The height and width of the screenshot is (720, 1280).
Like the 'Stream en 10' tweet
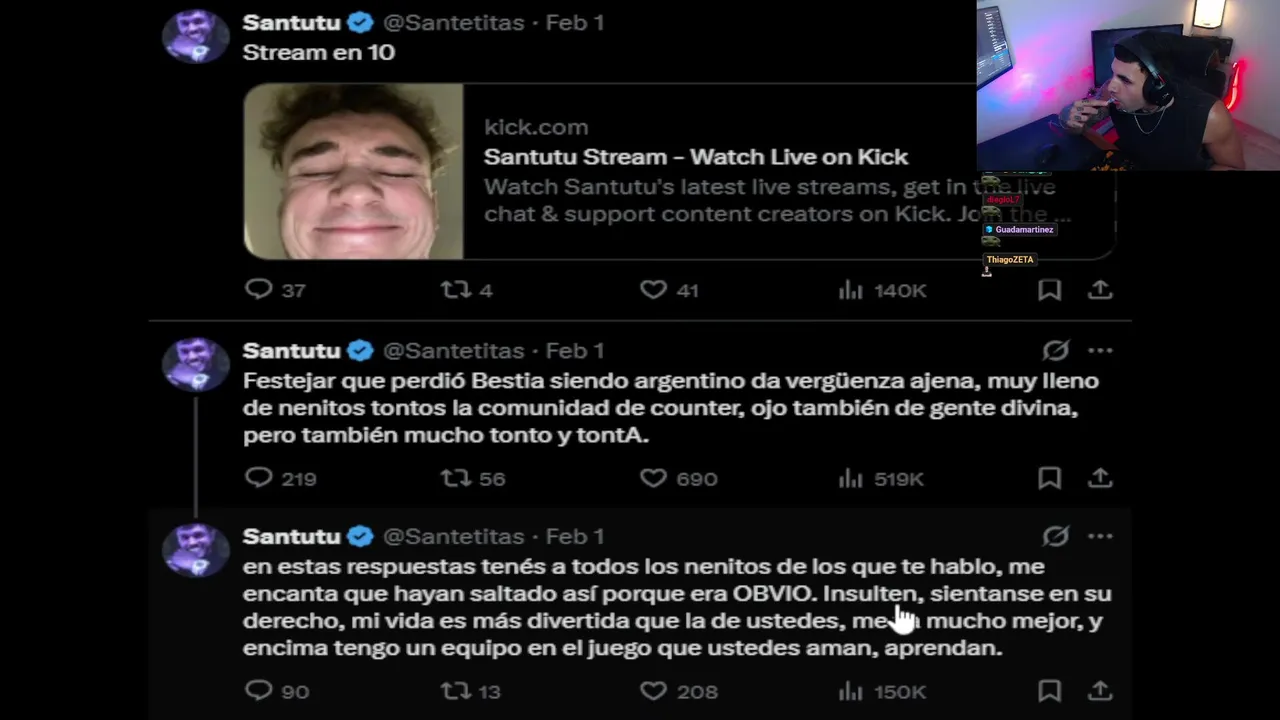(x=653, y=290)
